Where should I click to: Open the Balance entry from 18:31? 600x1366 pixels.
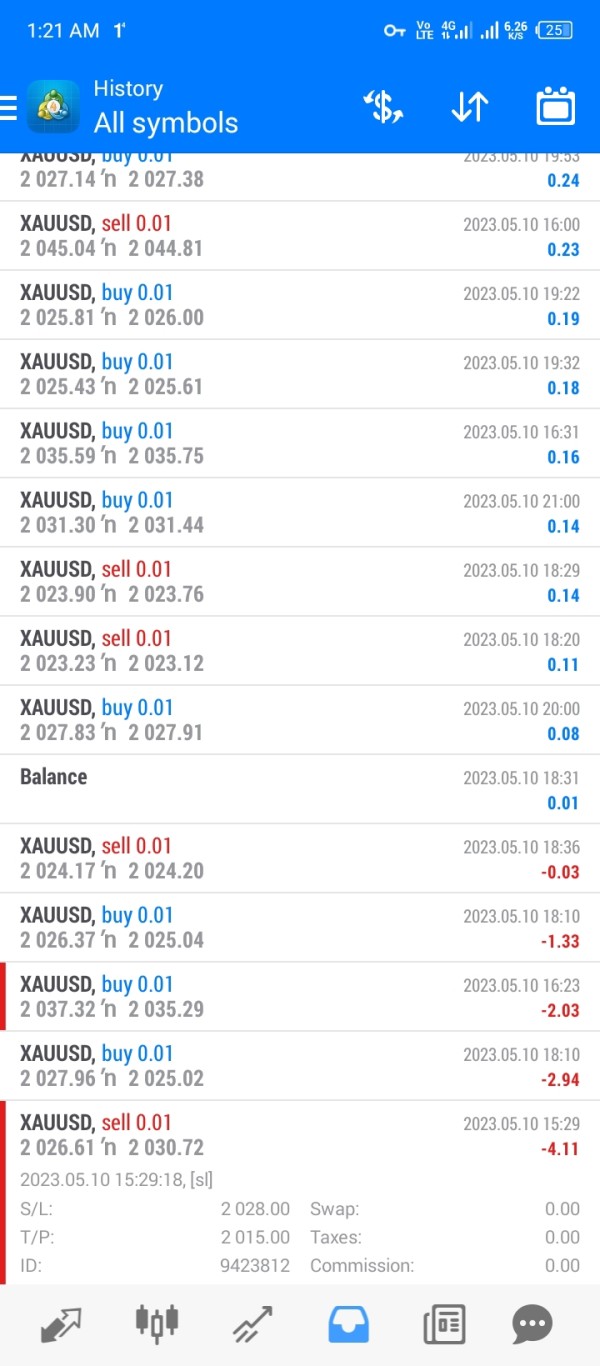click(x=300, y=789)
